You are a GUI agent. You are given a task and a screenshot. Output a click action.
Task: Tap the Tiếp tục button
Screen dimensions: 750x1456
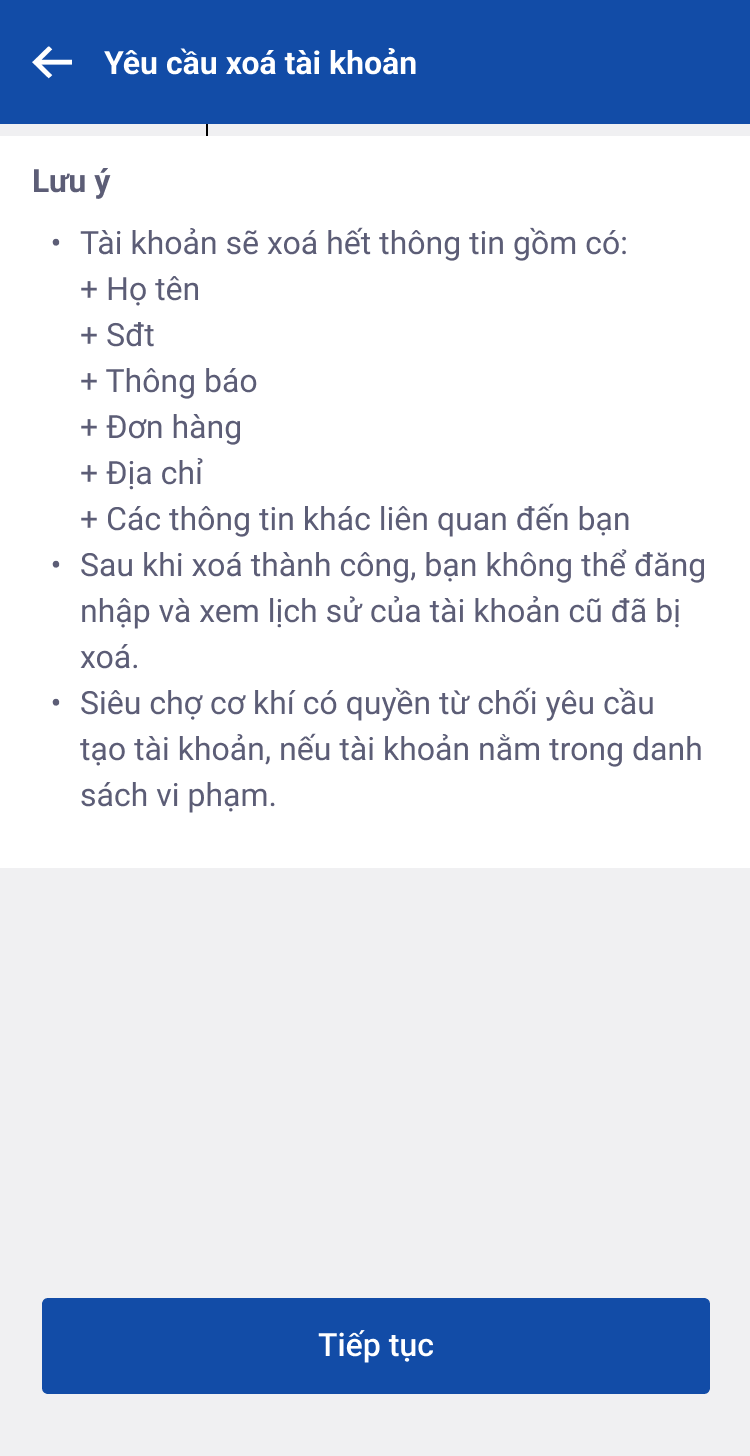coord(376,1346)
